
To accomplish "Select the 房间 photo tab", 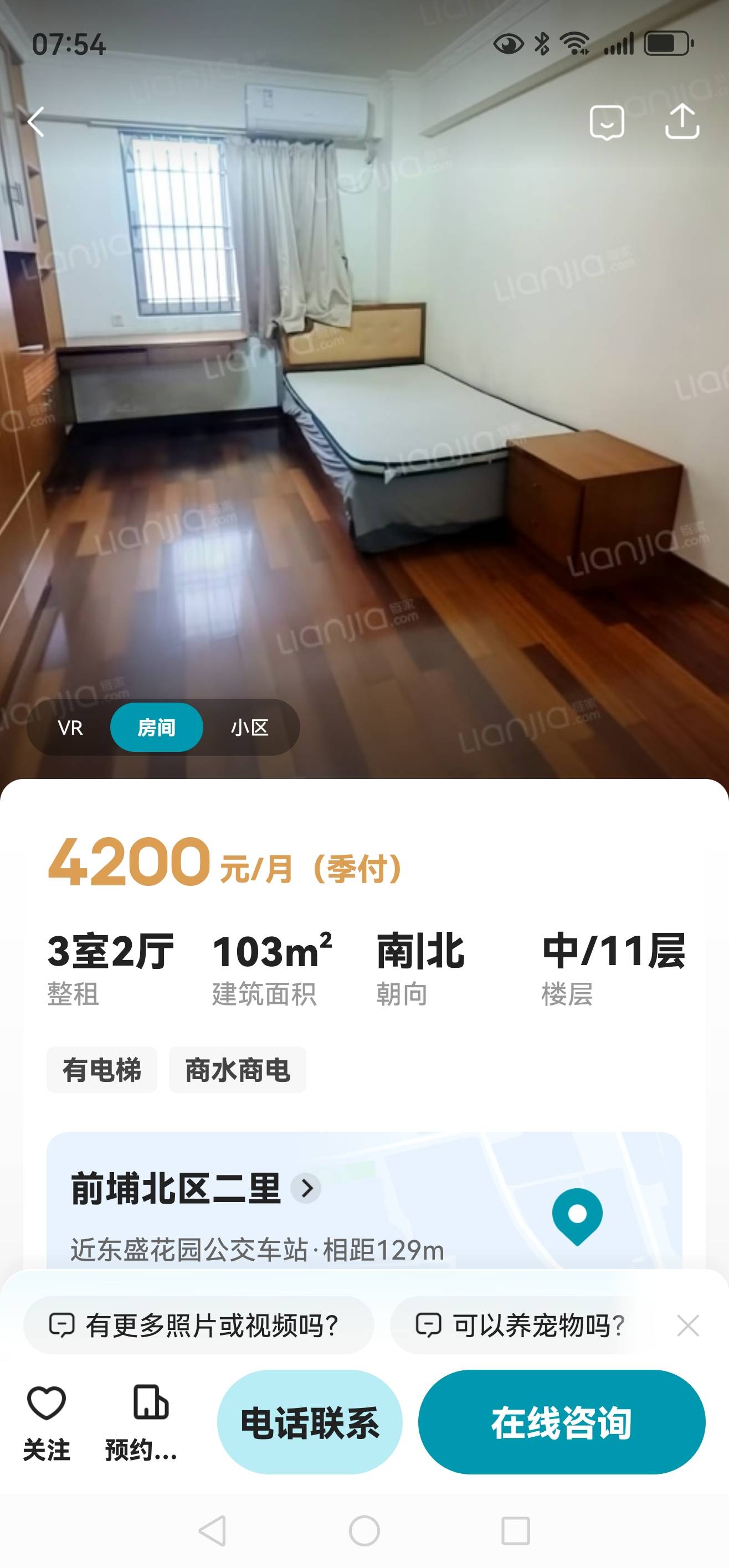I will (157, 728).
